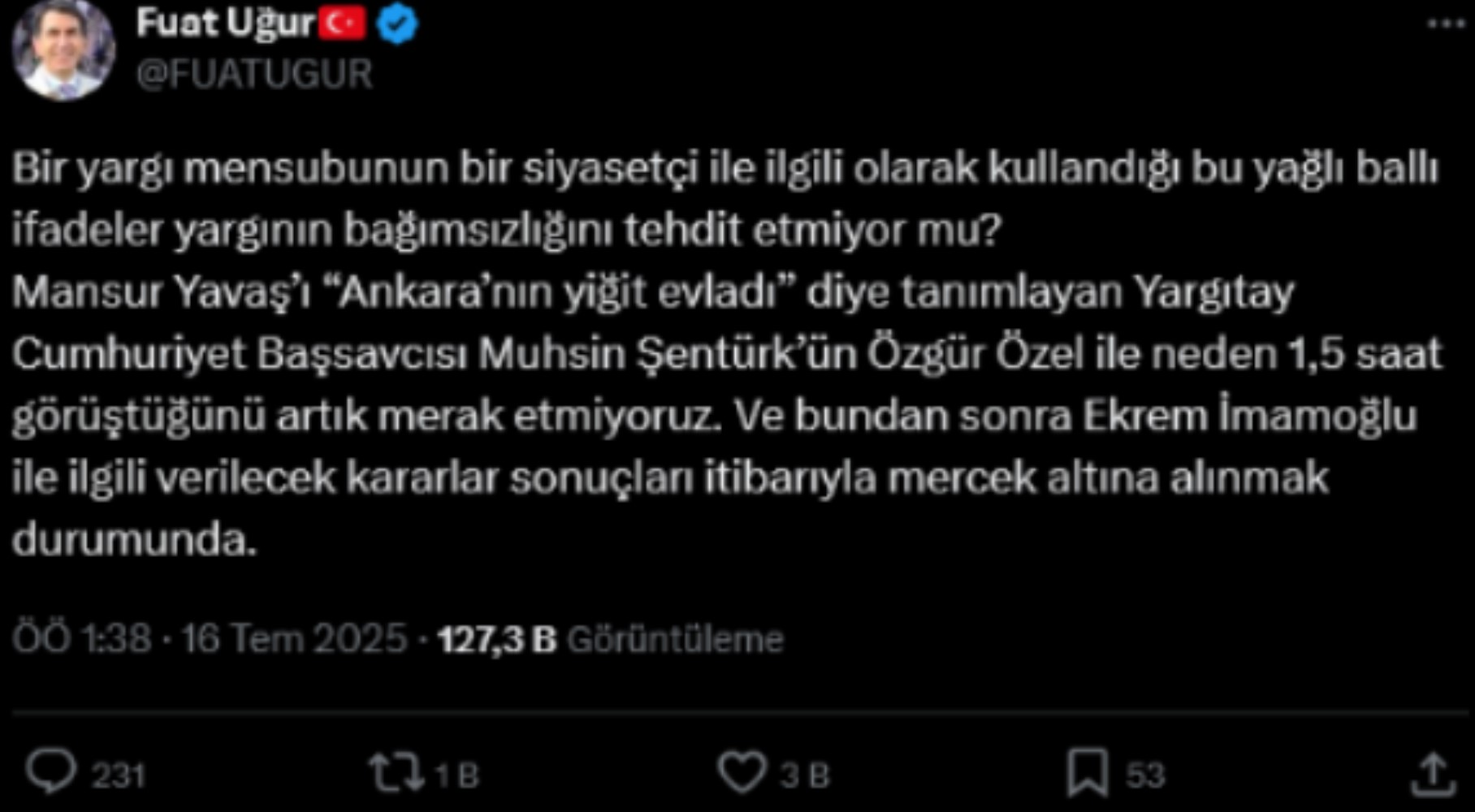Retweet this post
The image size is (1475, 812).
[396, 772]
